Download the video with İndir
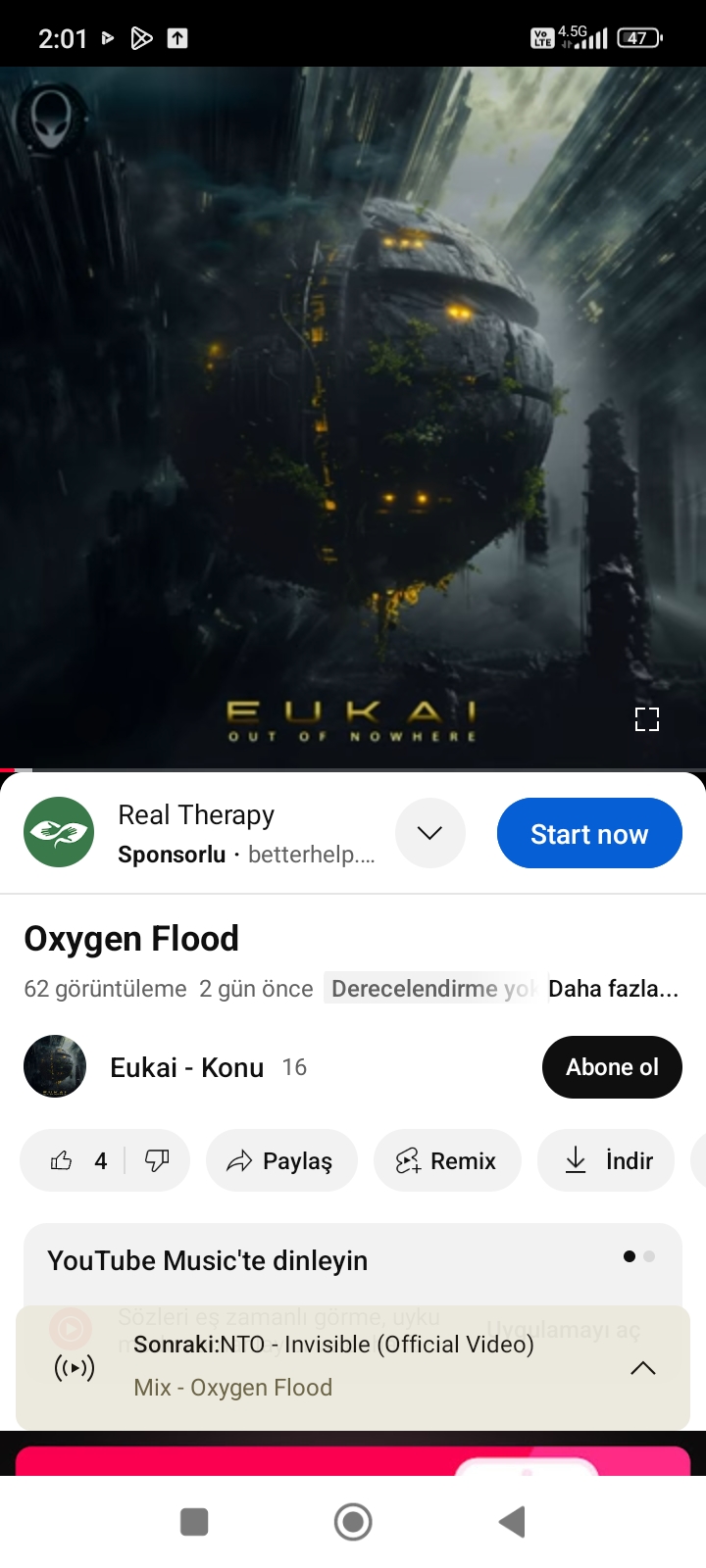 tap(608, 1161)
